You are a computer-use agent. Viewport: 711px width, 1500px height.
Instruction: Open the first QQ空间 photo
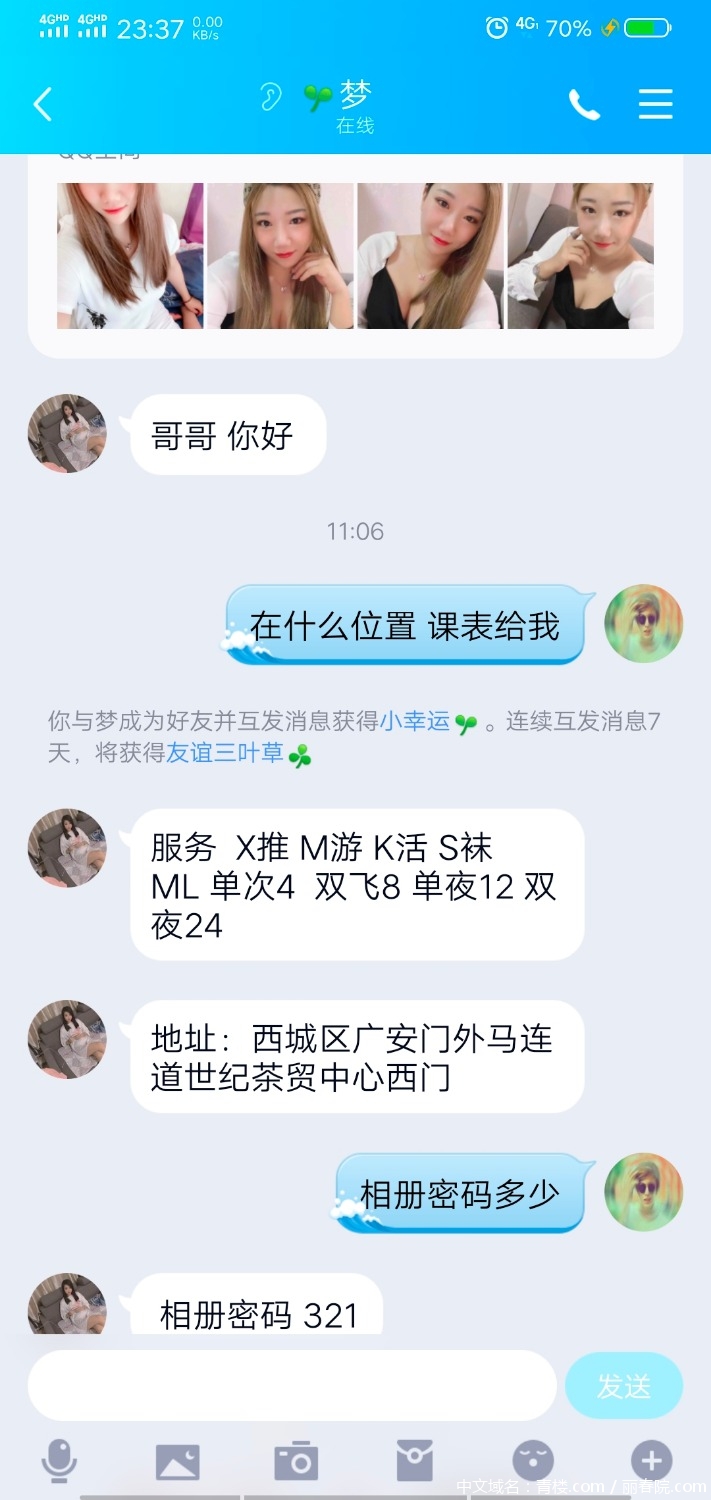coord(130,256)
